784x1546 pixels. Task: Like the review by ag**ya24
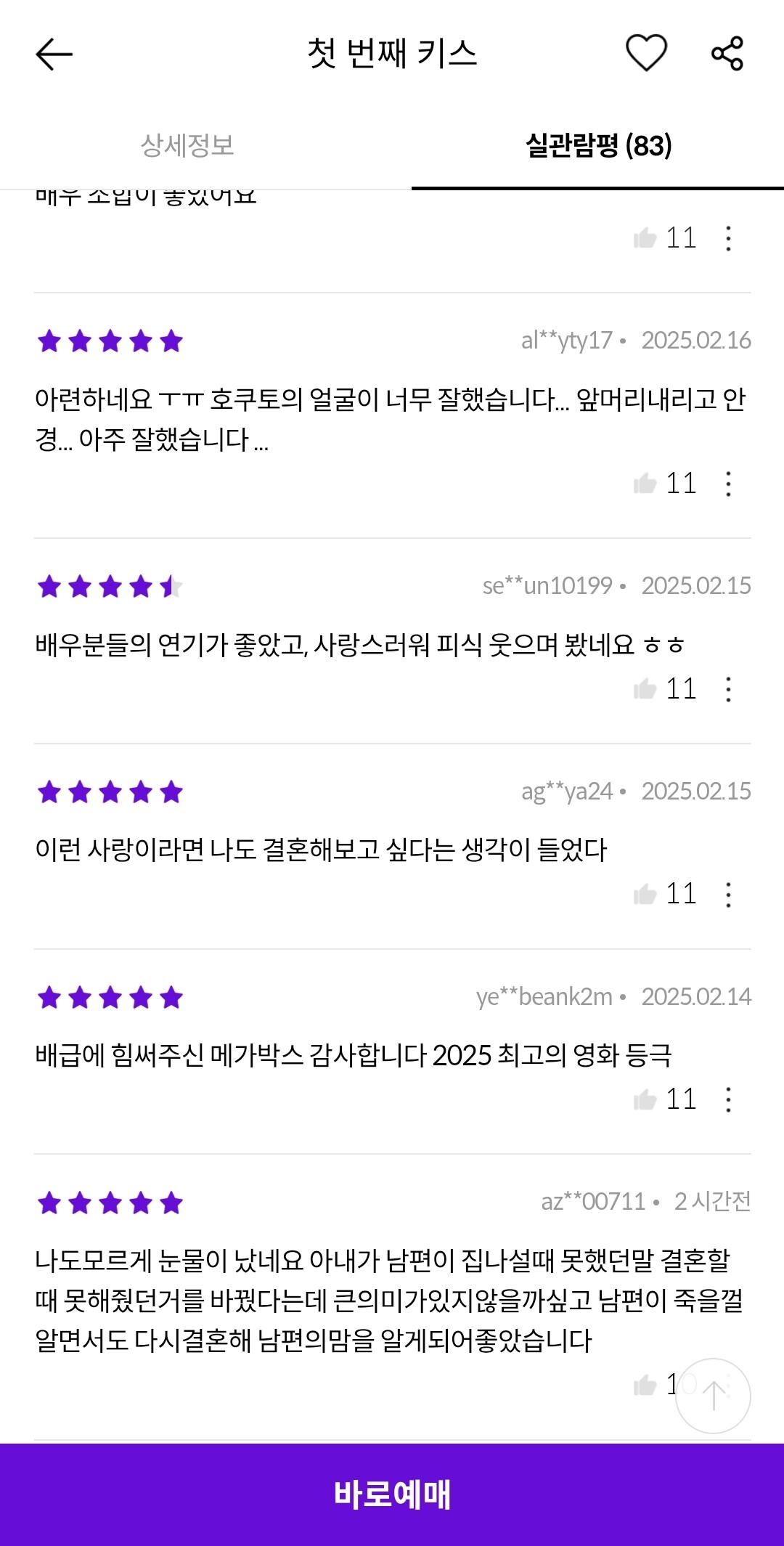[x=645, y=895]
